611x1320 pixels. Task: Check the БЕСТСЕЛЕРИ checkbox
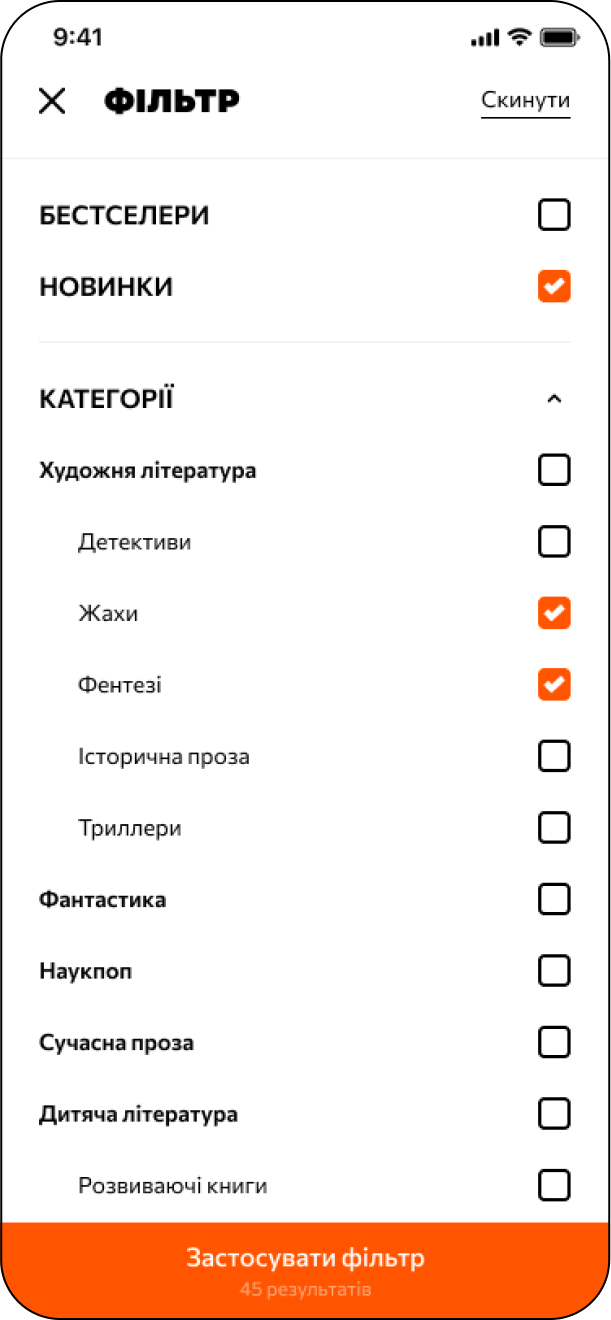(x=555, y=215)
